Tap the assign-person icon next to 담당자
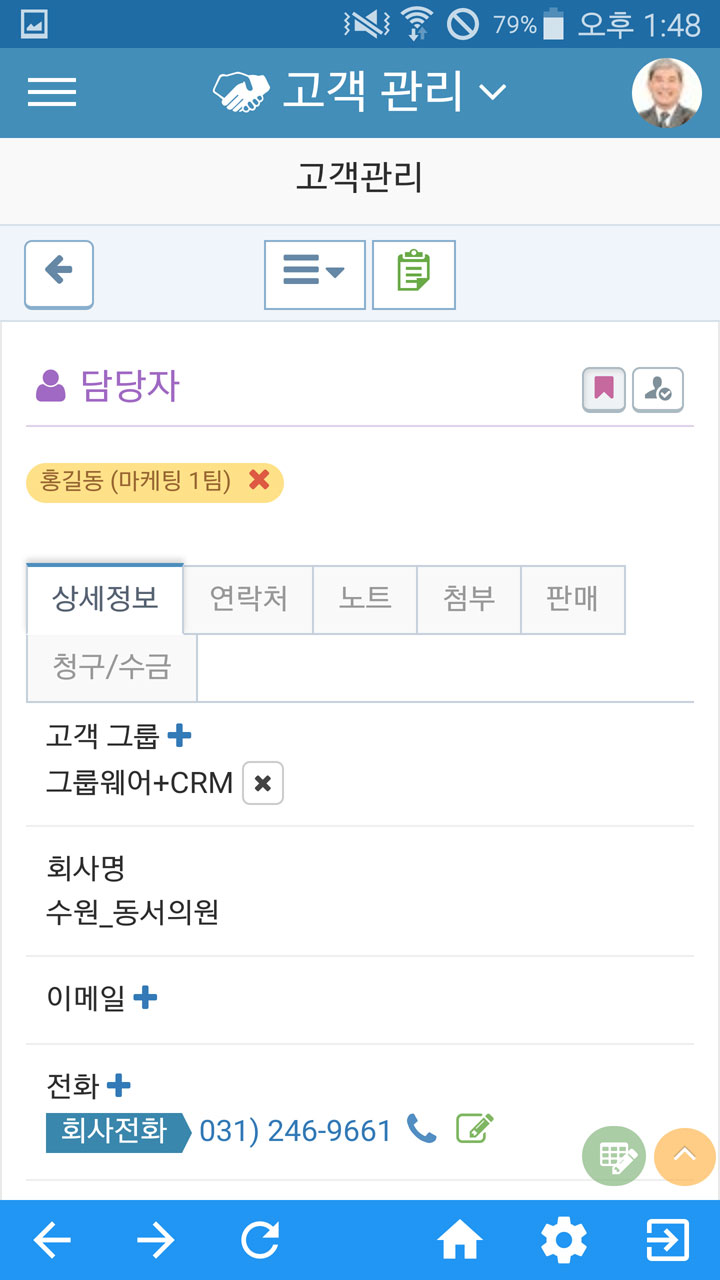Viewport: 720px width, 1280px height. (658, 389)
